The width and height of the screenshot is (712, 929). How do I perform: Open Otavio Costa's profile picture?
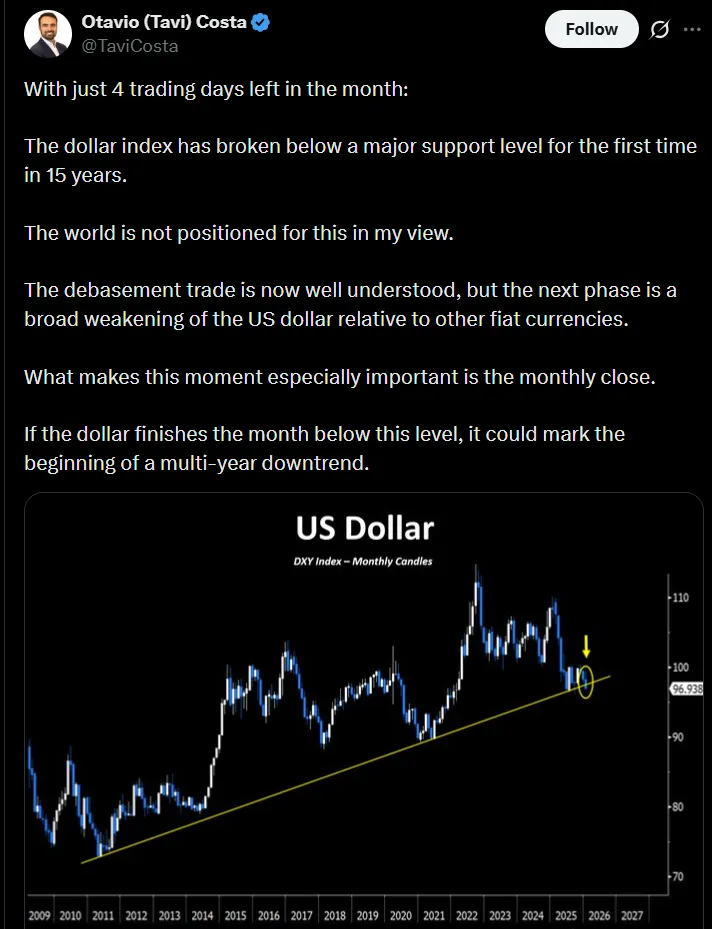46,33
